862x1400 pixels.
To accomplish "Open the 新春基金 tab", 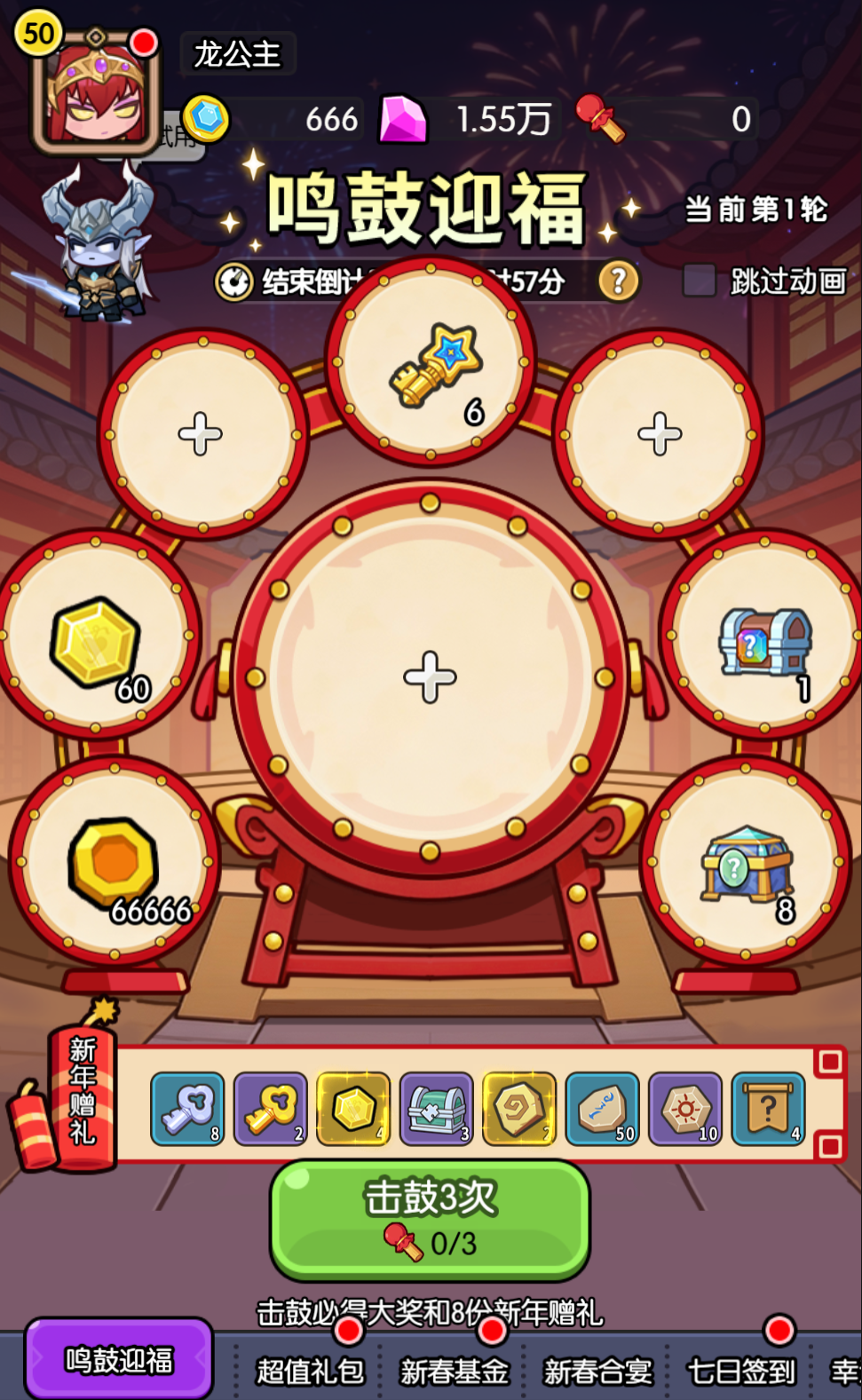I will tap(454, 1370).
